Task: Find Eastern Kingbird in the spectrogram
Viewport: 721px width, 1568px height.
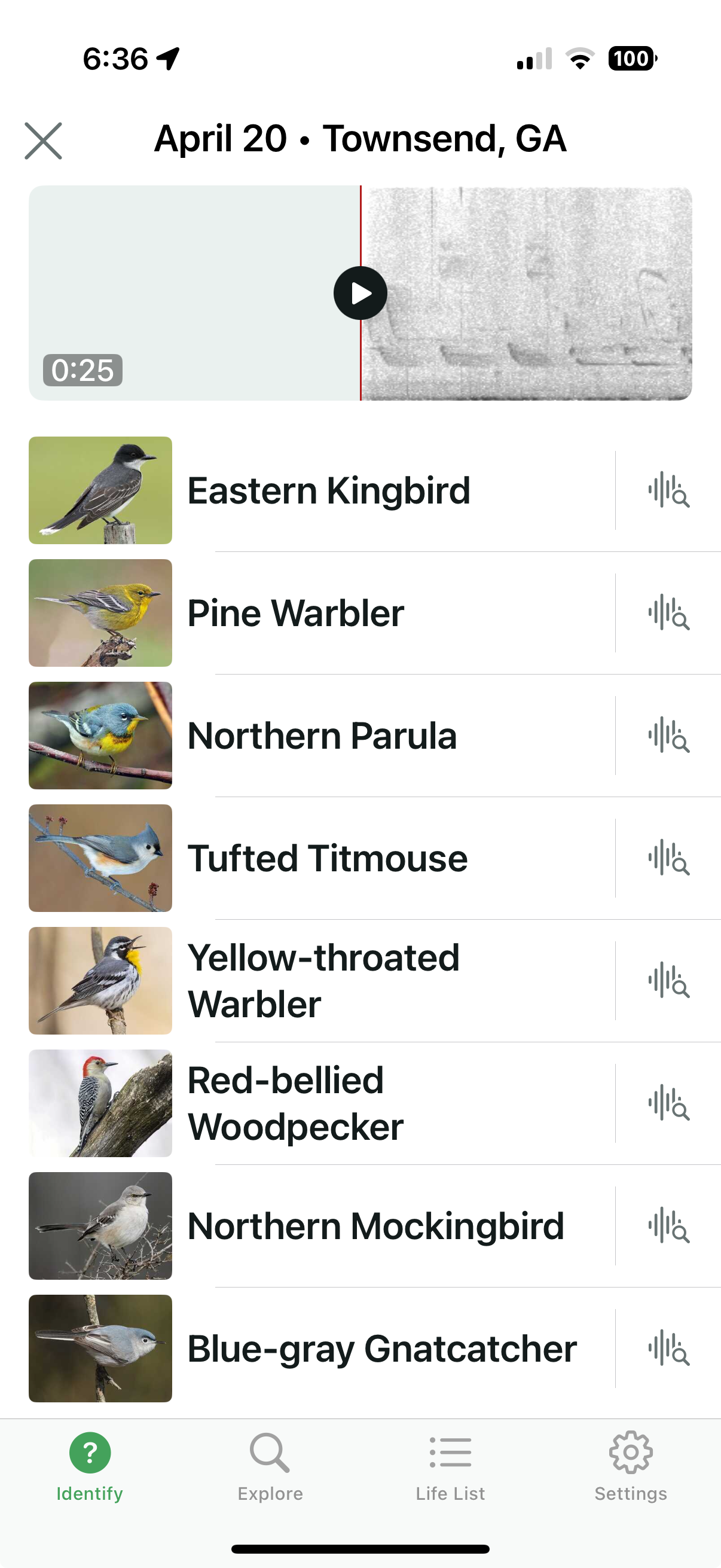Action: pos(668,490)
